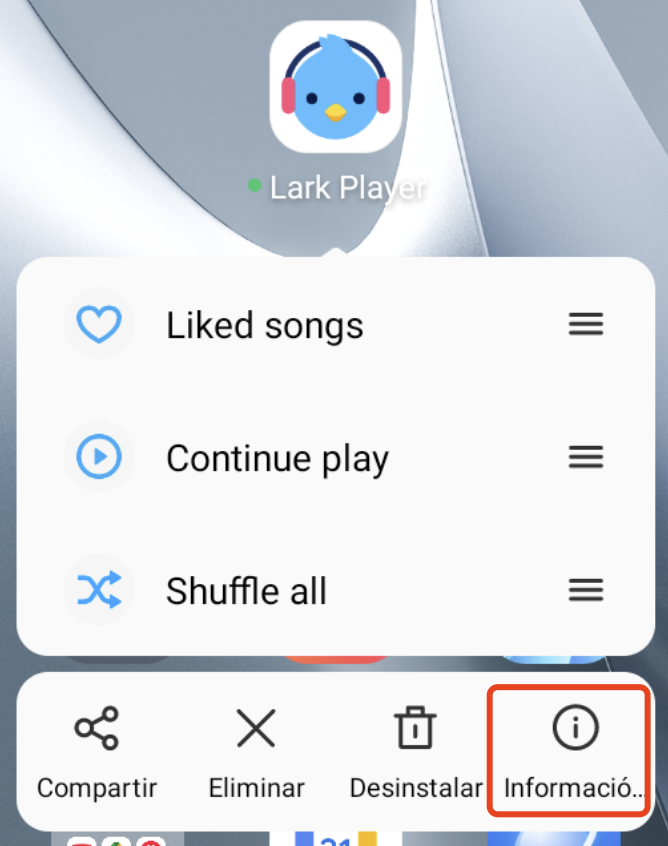Select Continue play shortcut

click(x=277, y=458)
